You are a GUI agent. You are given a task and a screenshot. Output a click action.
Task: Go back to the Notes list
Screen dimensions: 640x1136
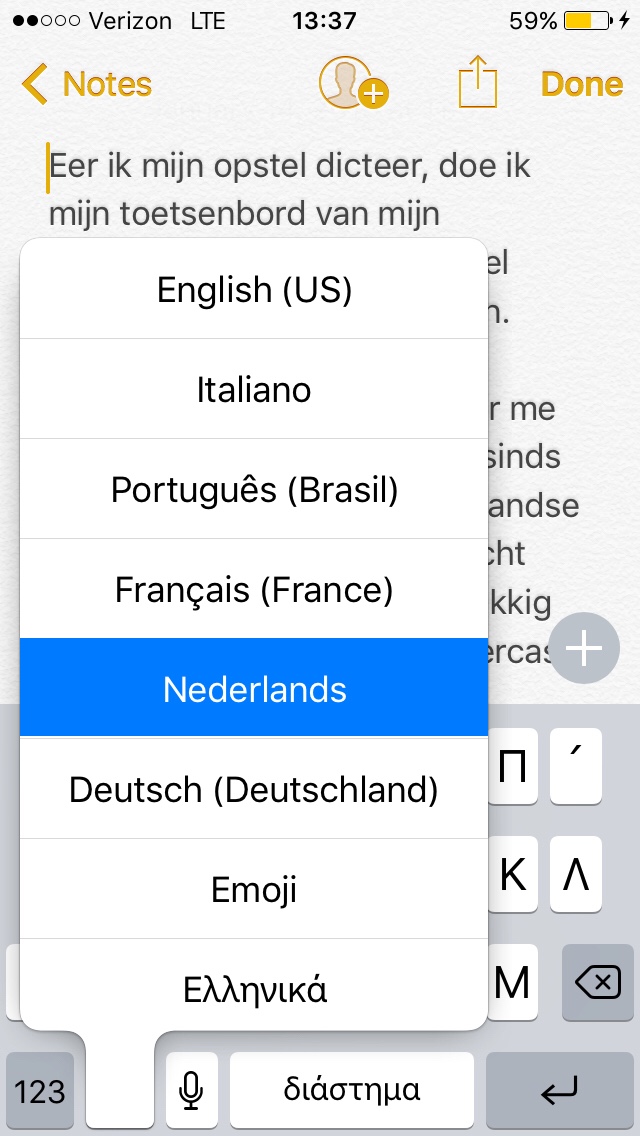pyautogui.click(x=86, y=85)
